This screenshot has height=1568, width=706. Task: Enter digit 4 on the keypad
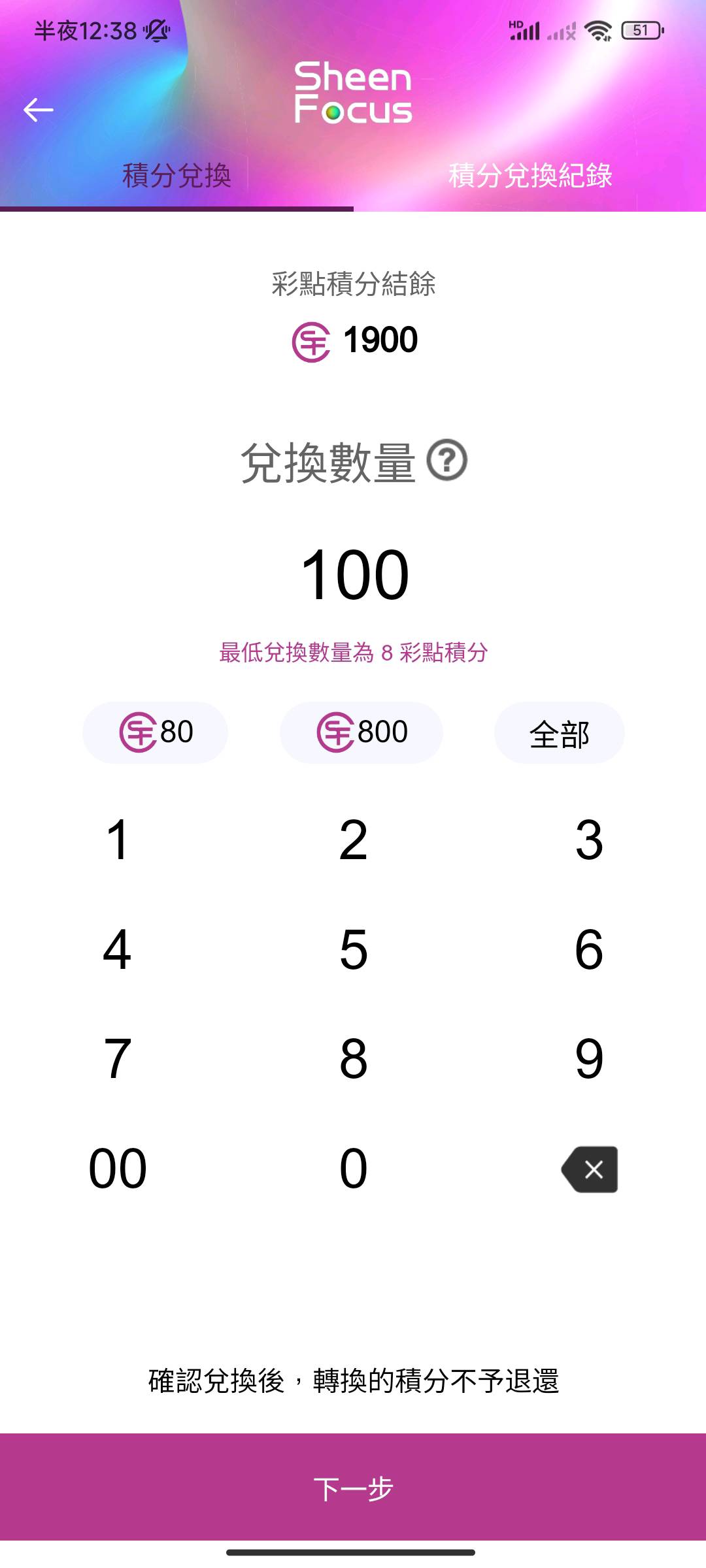click(118, 950)
